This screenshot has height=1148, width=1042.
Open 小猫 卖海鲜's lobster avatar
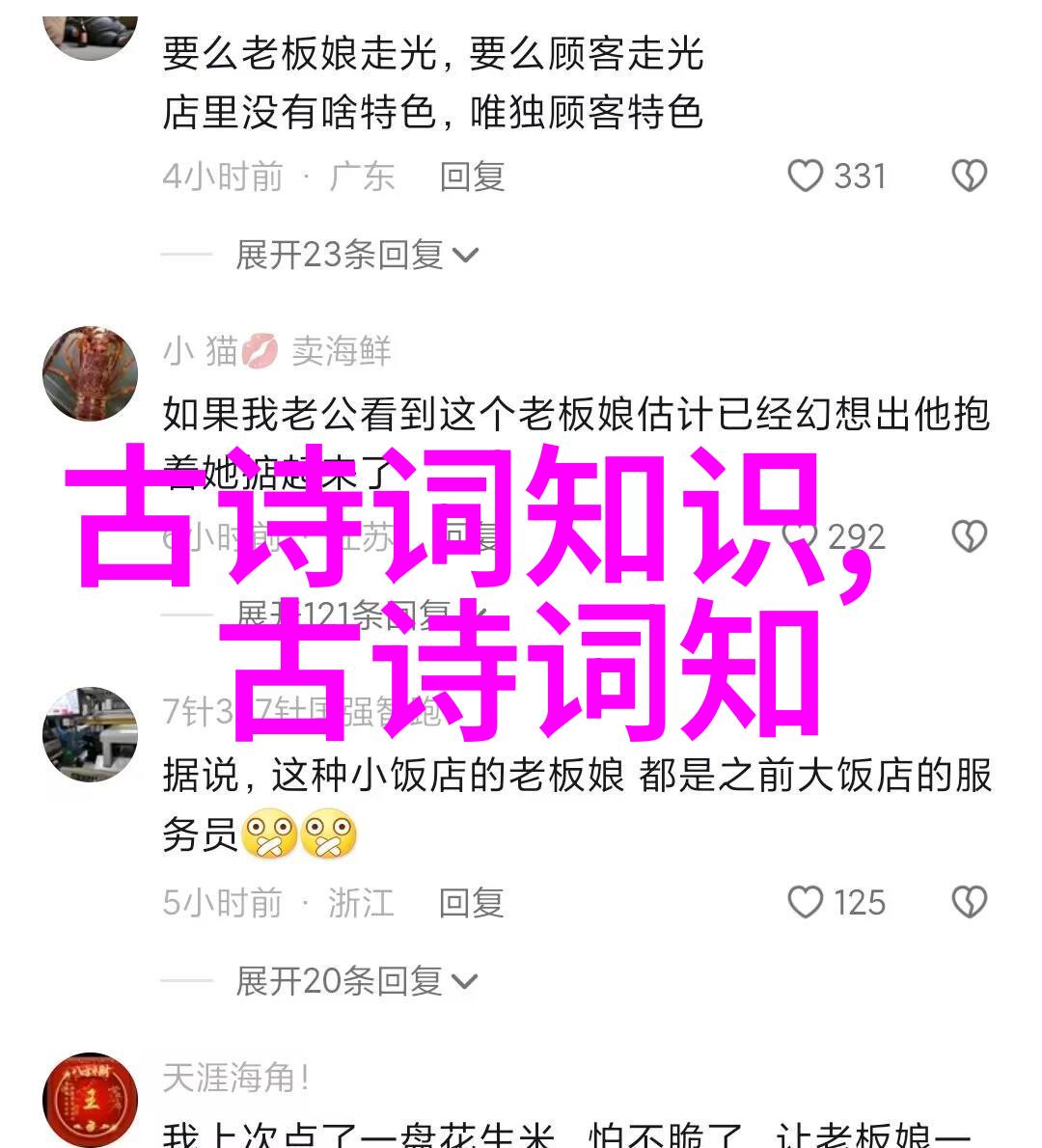coord(90,374)
